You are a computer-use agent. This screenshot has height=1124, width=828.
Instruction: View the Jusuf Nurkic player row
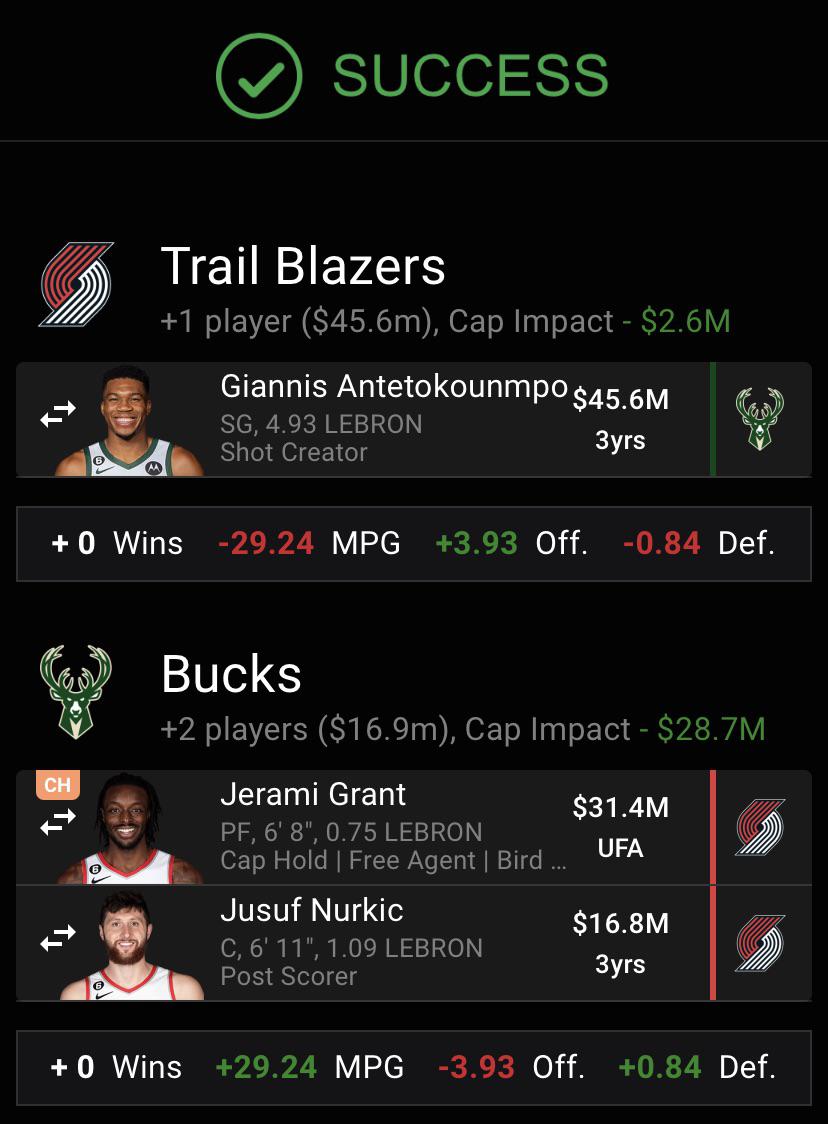pos(394,943)
